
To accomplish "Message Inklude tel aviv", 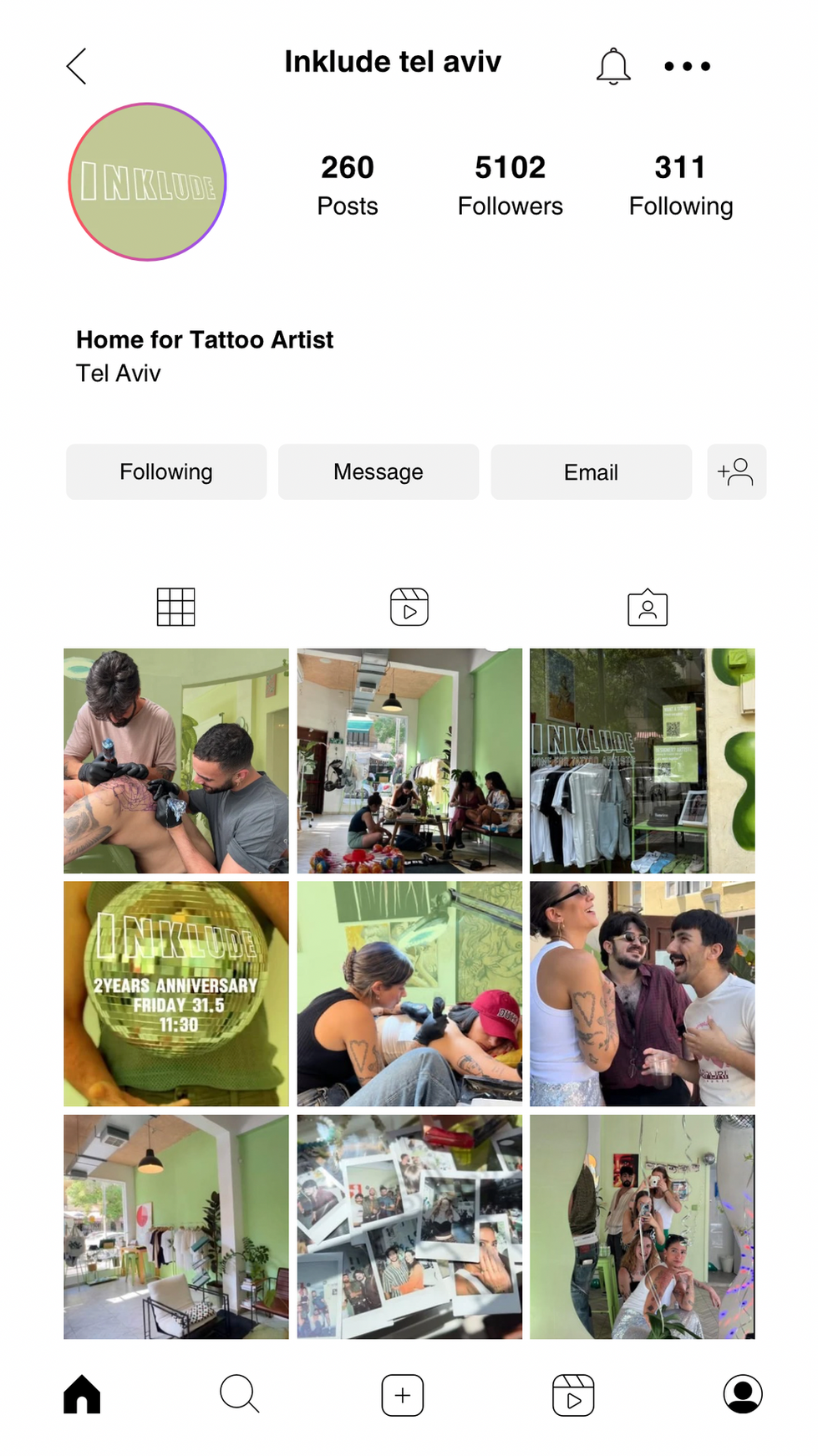I will click(x=379, y=472).
